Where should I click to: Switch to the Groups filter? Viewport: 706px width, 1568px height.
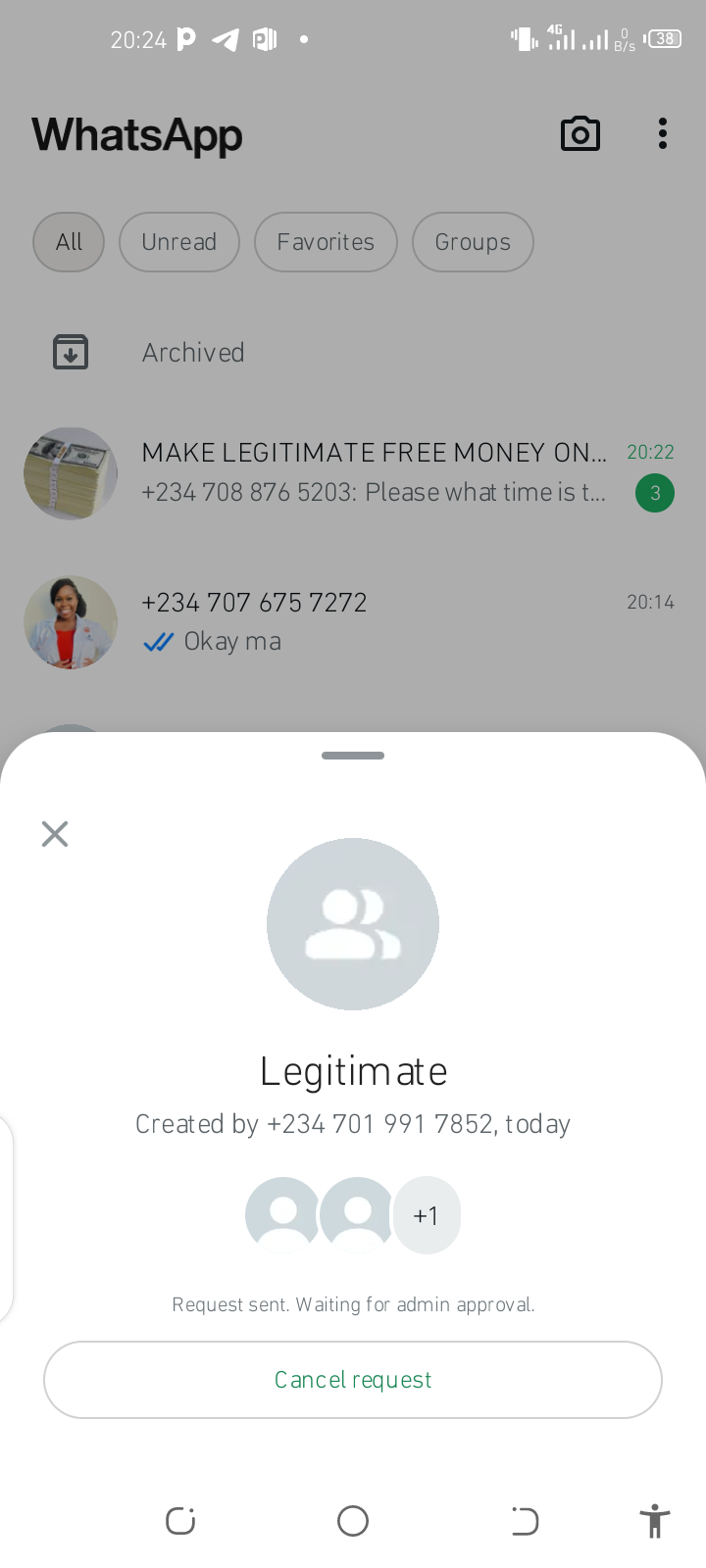coord(473,242)
